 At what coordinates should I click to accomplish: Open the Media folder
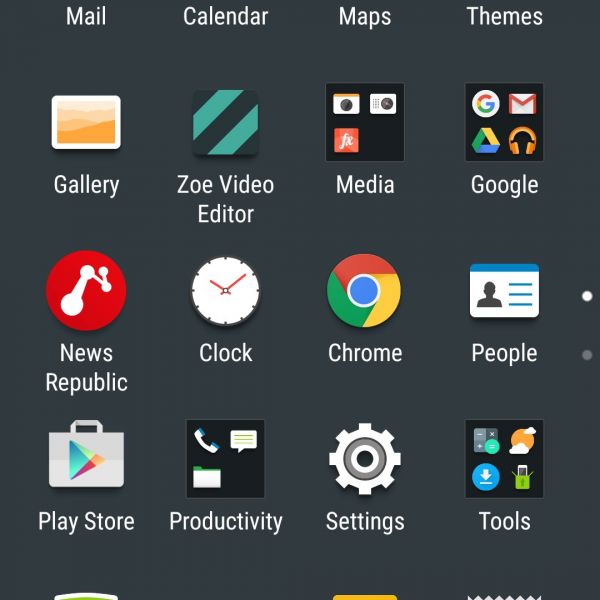(x=365, y=123)
